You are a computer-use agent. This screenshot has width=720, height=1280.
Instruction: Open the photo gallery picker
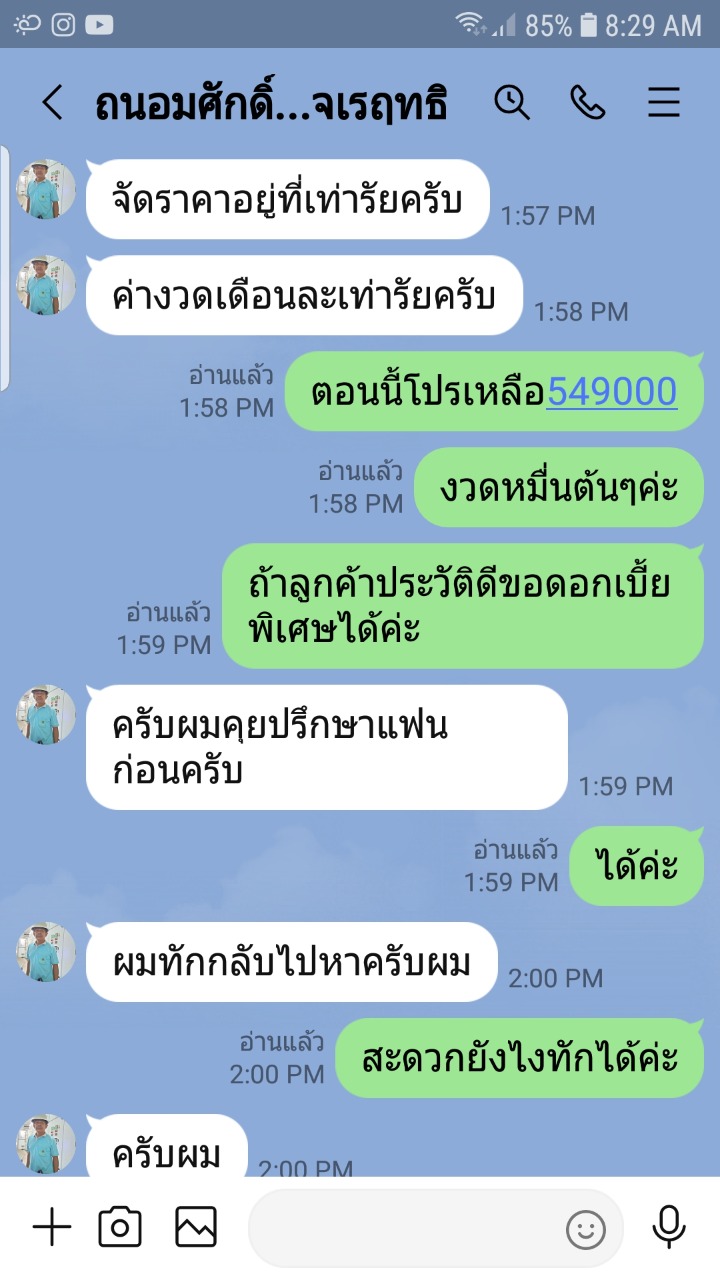click(x=196, y=1227)
